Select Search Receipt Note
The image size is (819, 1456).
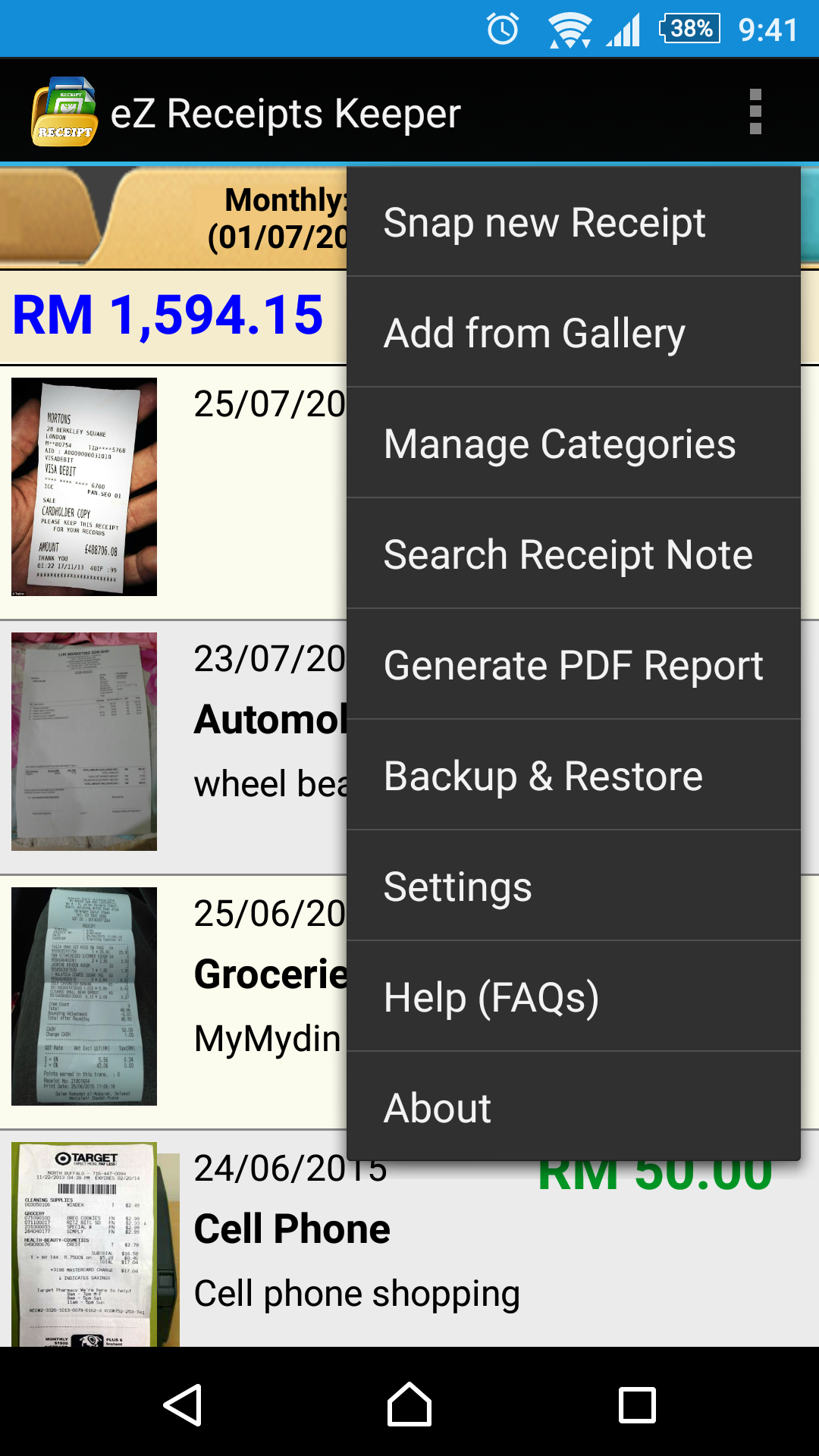tap(568, 554)
